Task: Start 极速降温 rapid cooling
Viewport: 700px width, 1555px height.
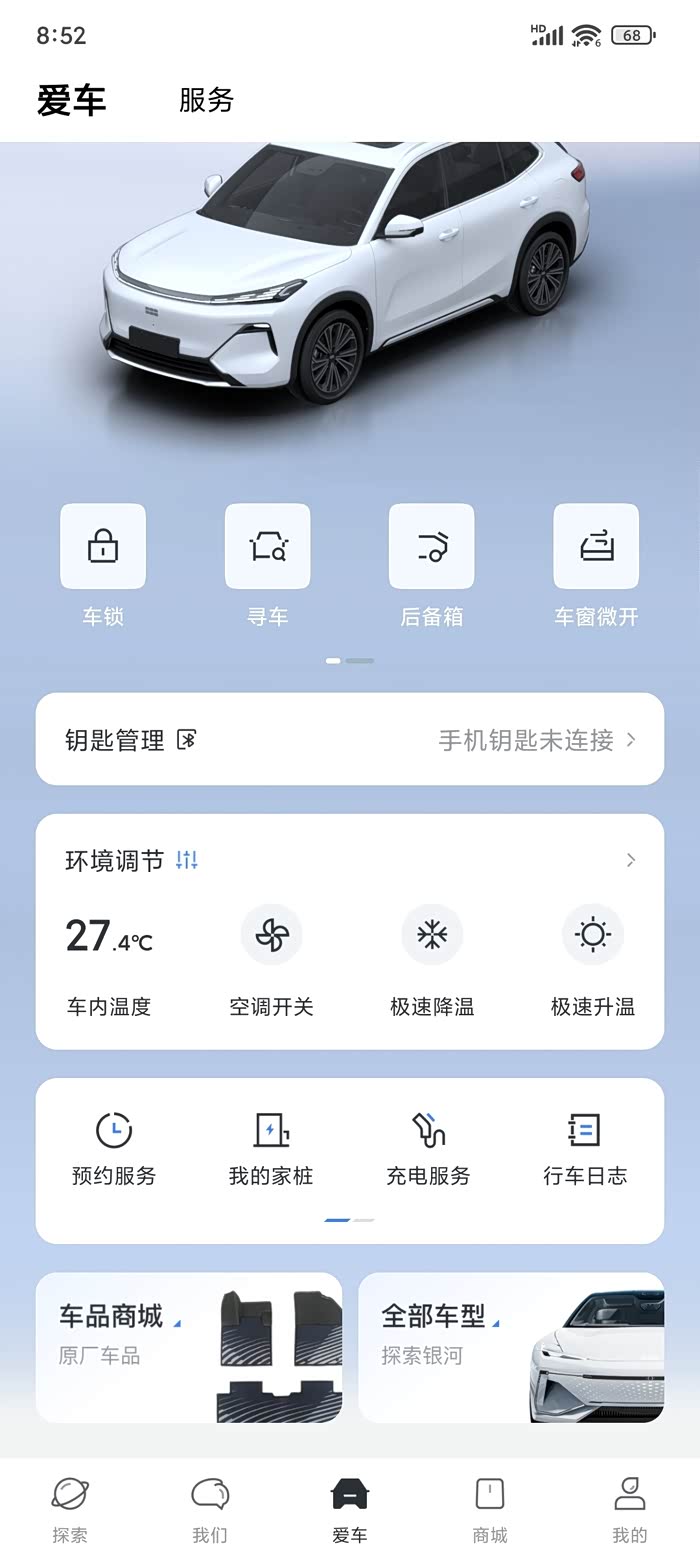Action: coord(432,936)
